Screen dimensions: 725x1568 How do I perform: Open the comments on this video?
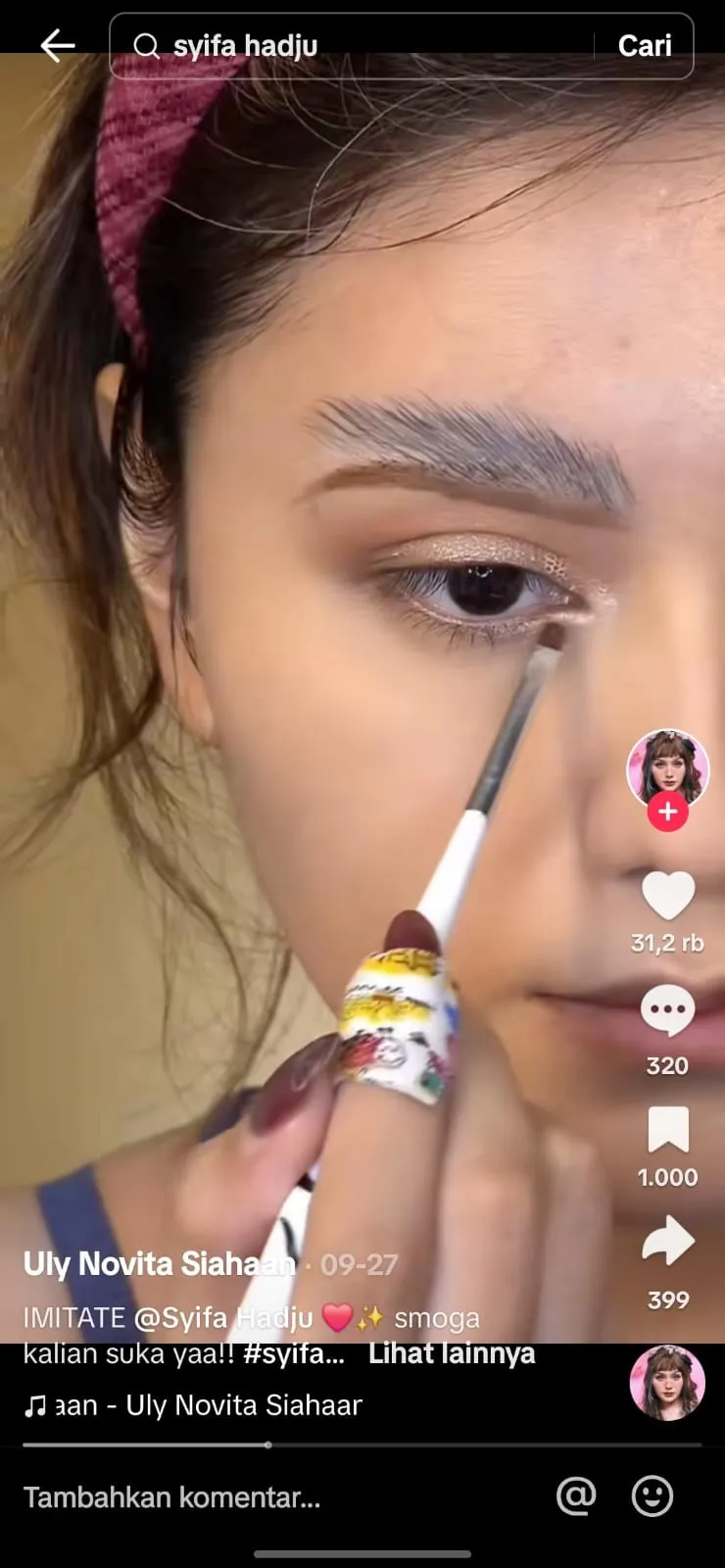pyautogui.click(x=667, y=1011)
